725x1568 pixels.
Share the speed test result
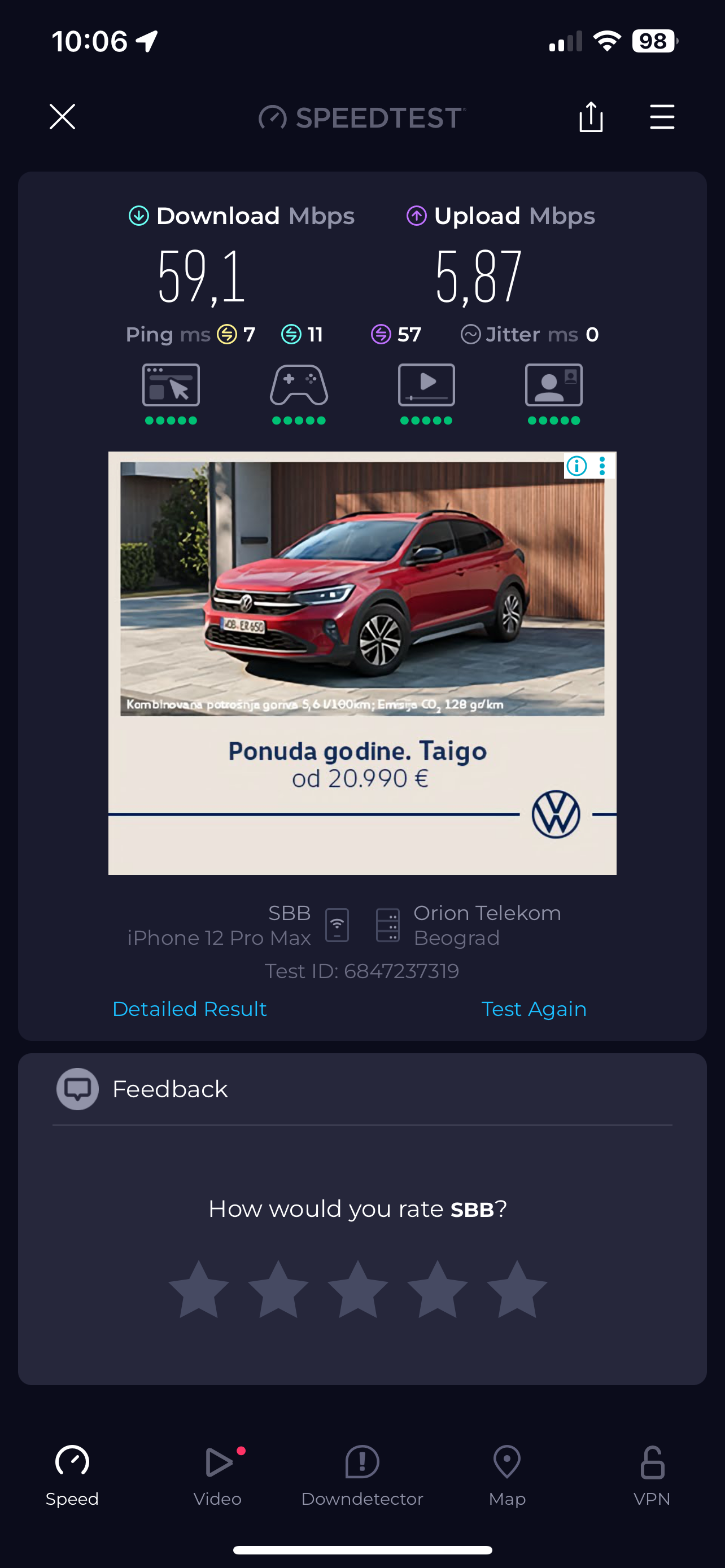coord(591,116)
